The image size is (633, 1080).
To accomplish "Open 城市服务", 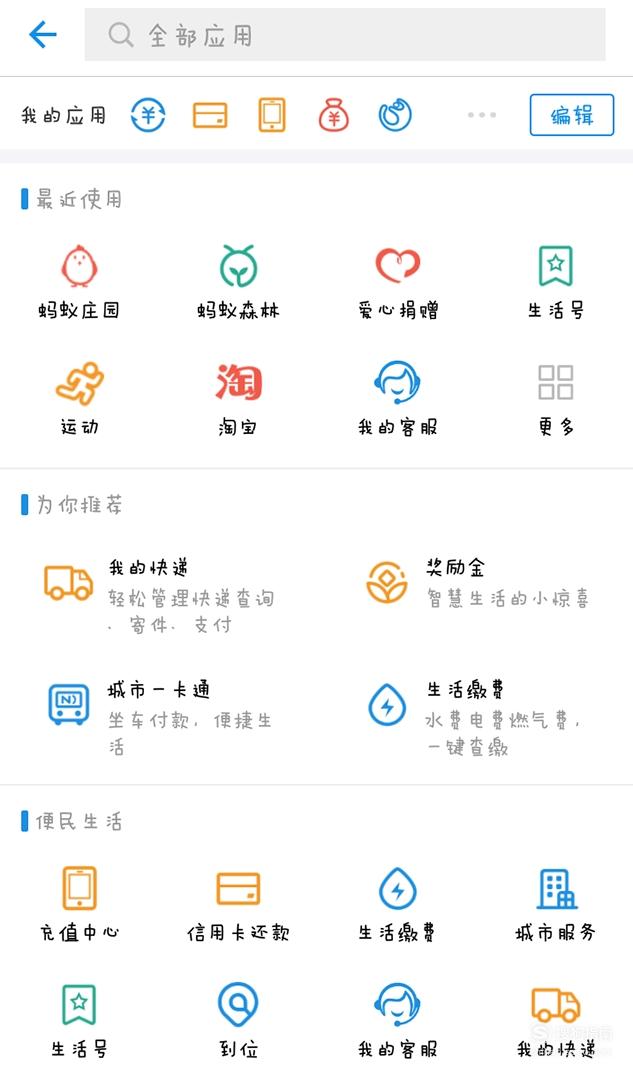I will tap(555, 904).
